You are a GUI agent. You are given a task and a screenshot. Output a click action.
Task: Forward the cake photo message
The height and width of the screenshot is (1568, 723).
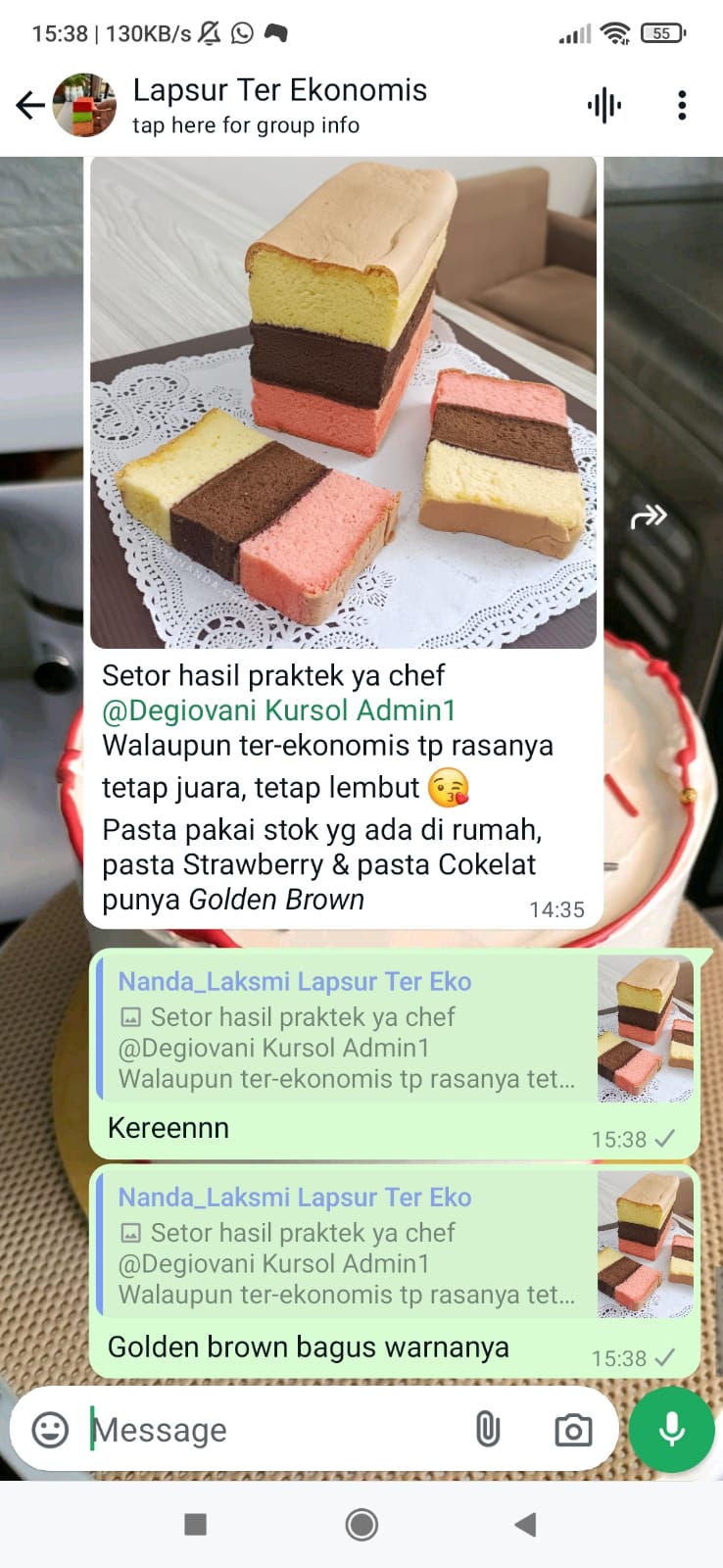tap(649, 516)
